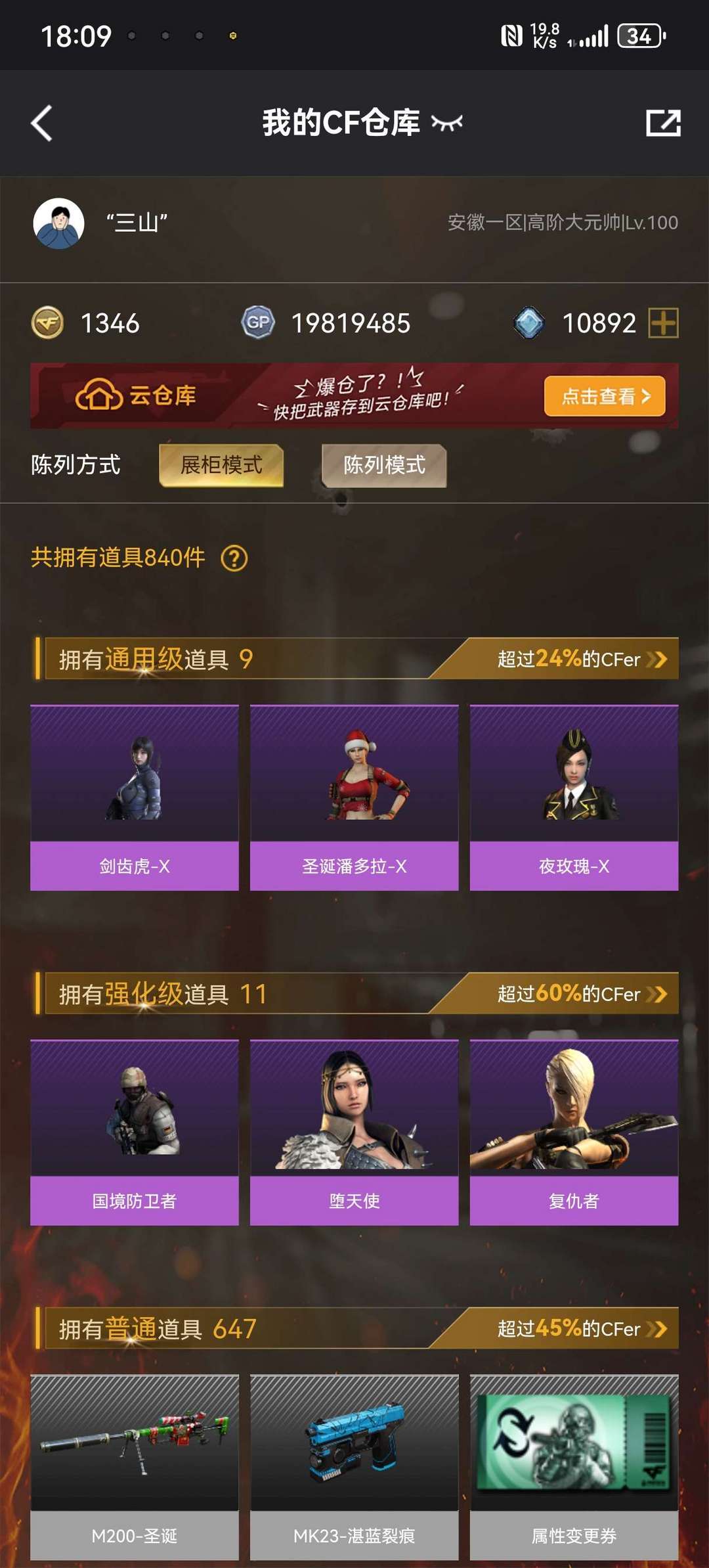View the M200-圣诞 weapon card
The height and width of the screenshot is (1568, 709).
pos(135,1466)
